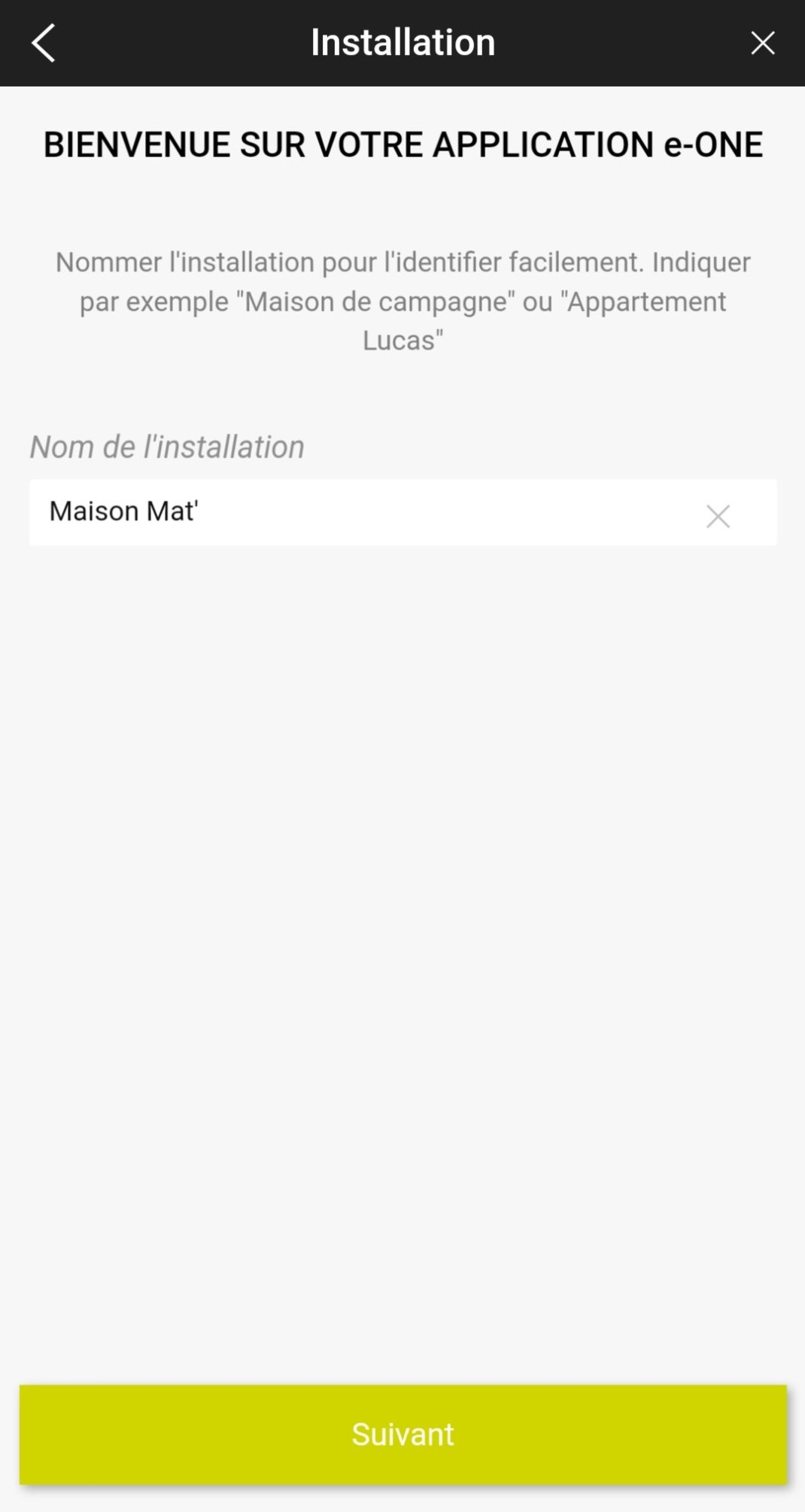Close the Installation screen
This screenshot has width=805, height=1512.
click(762, 43)
